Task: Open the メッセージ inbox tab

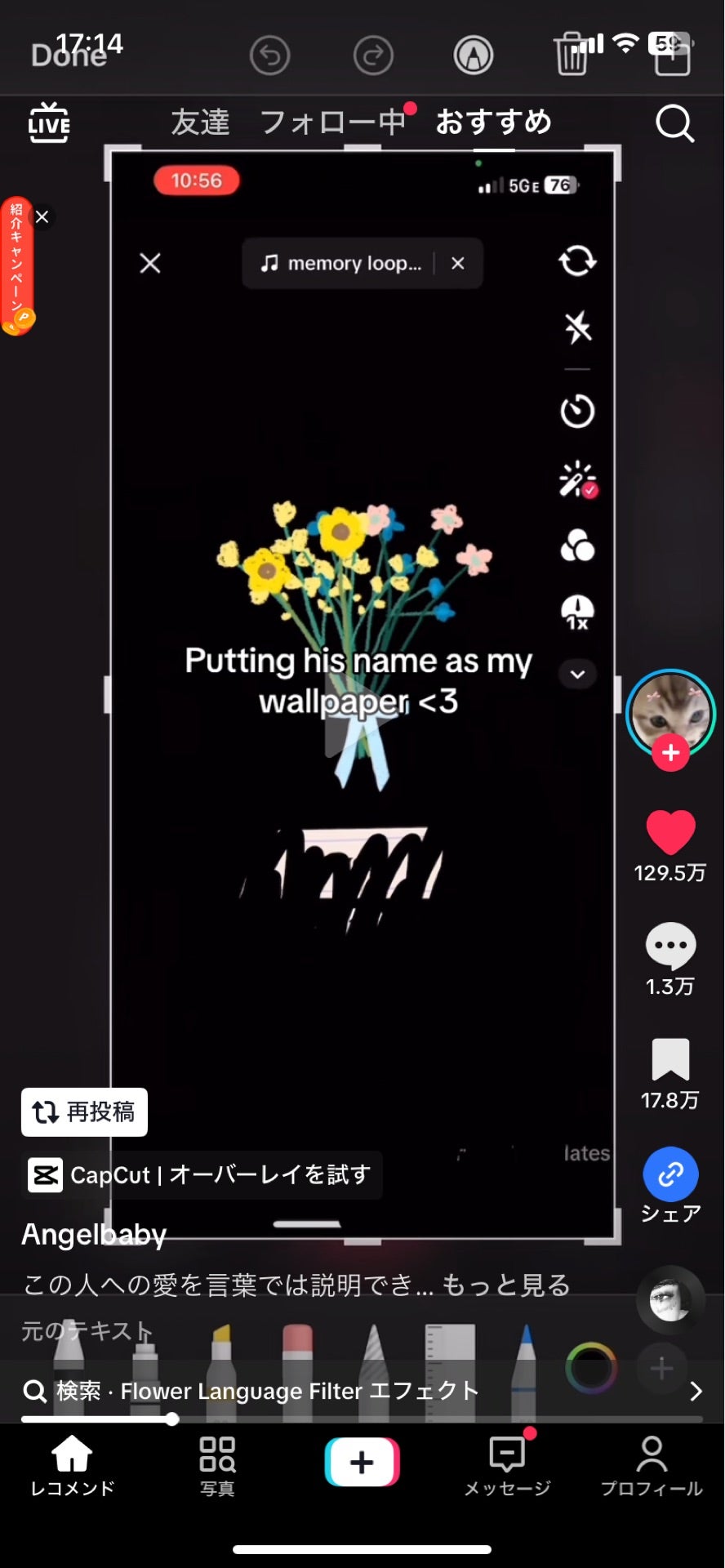Action: coord(507,1466)
